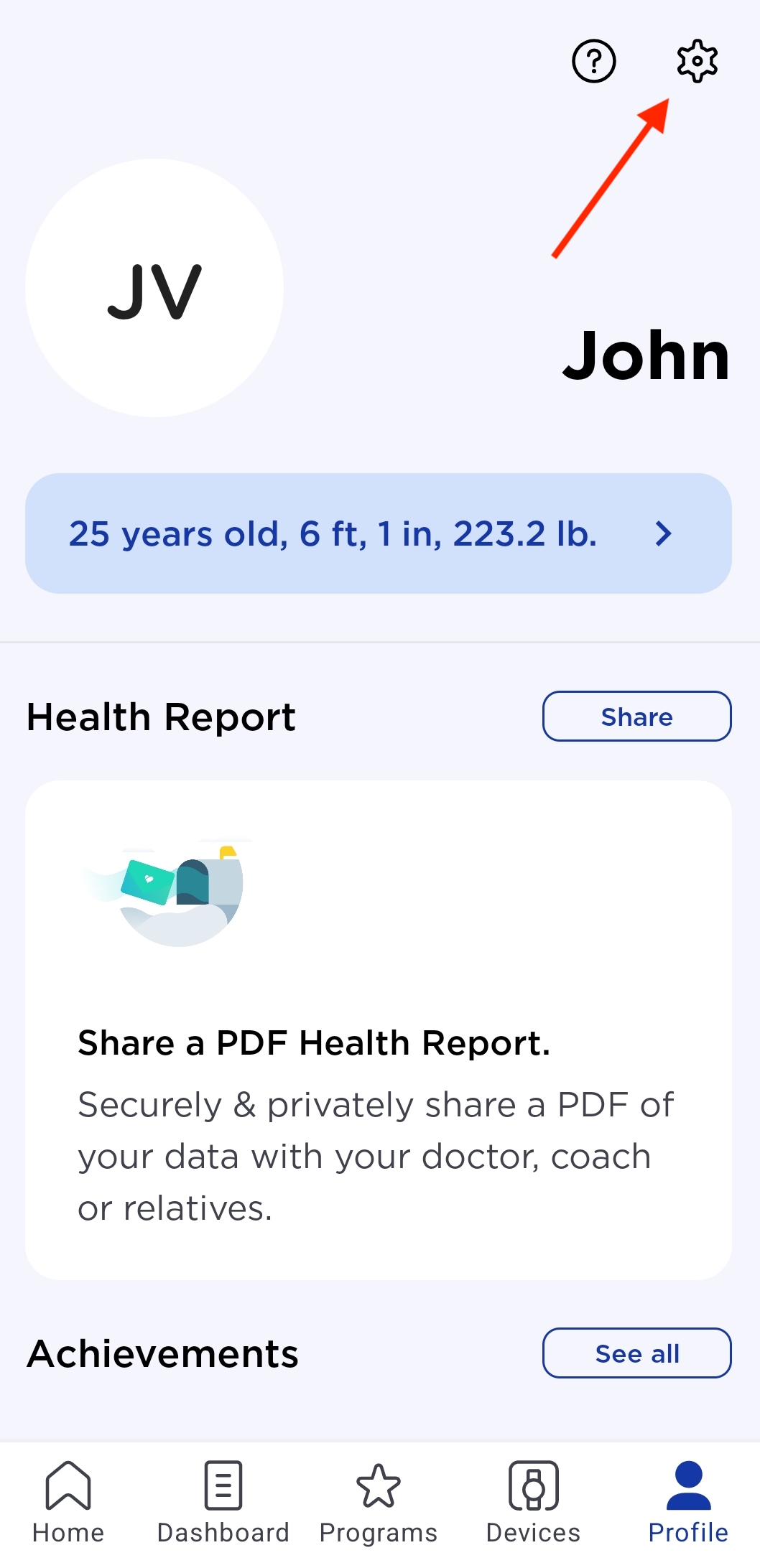Viewport: 760px width, 1568px height.
Task: Select the Profile tab
Action: click(x=688, y=1503)
